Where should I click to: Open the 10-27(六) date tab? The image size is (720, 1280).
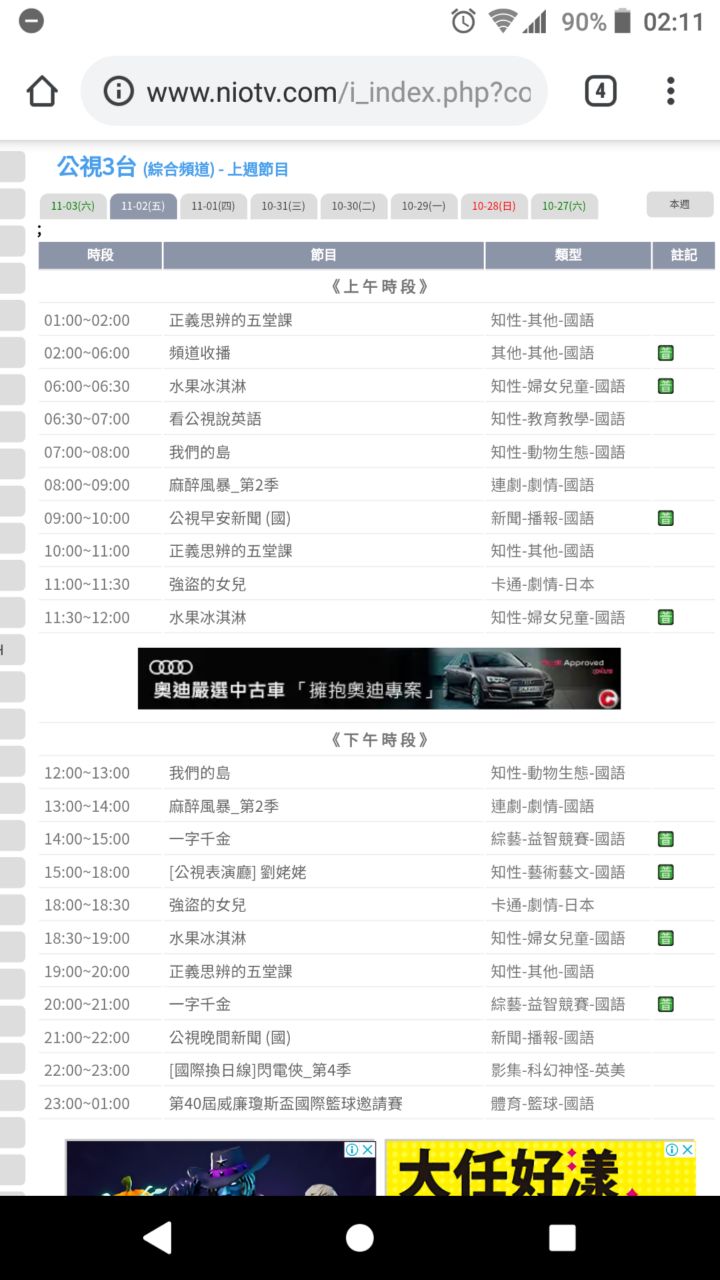tap(564, 206)
